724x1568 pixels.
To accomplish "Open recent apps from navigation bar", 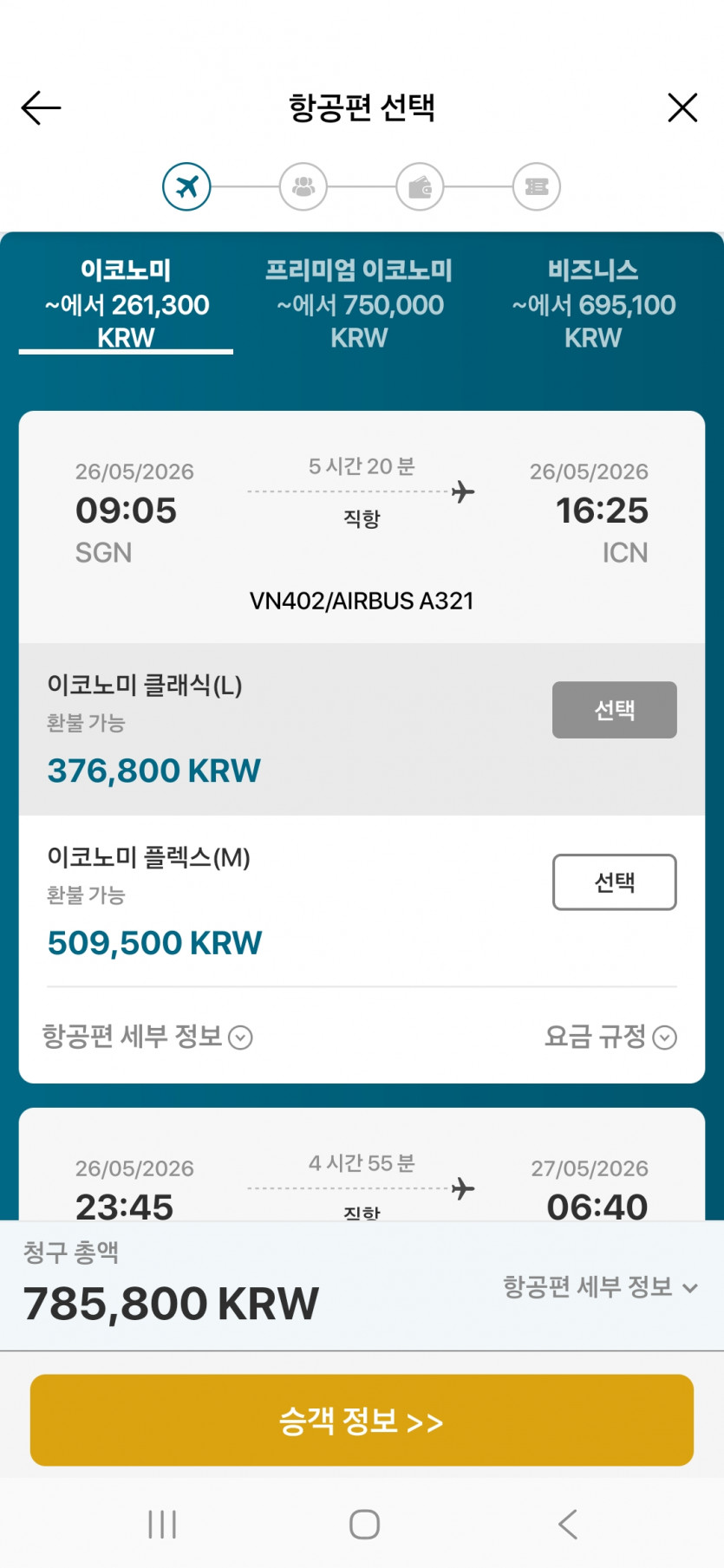I will point(162,1524).
